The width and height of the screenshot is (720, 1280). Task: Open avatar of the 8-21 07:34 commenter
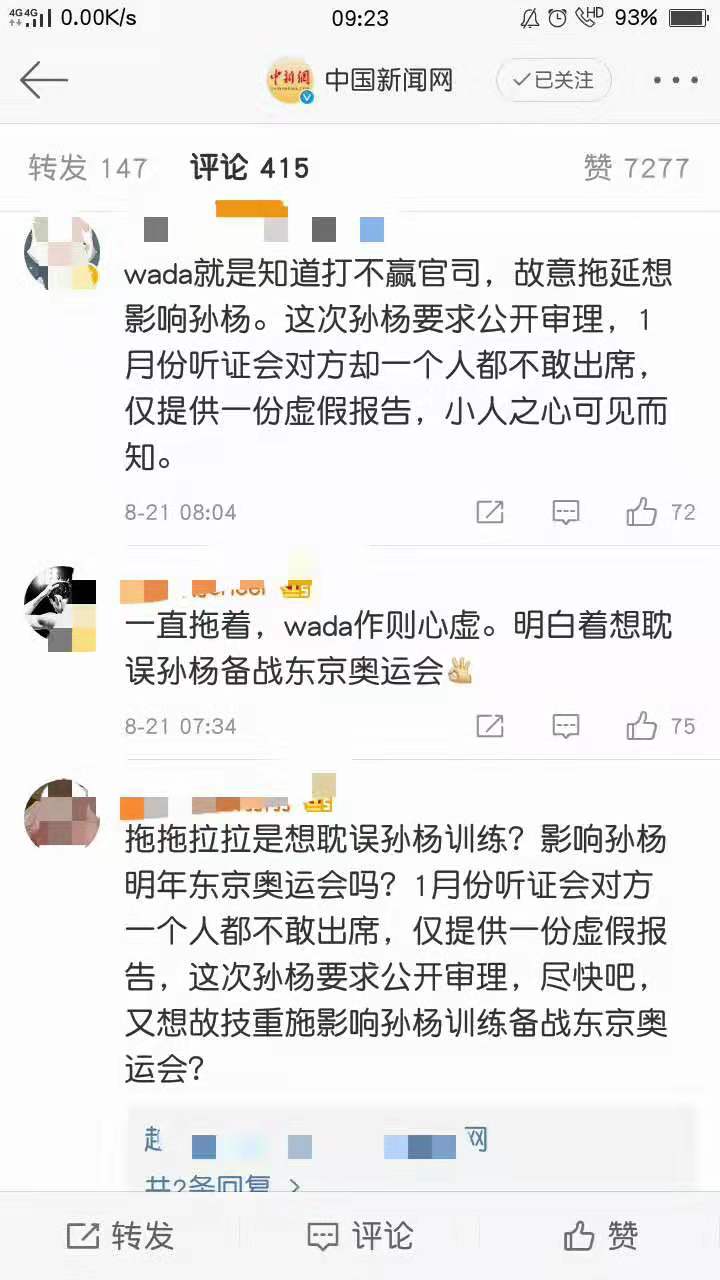point(62,614)
